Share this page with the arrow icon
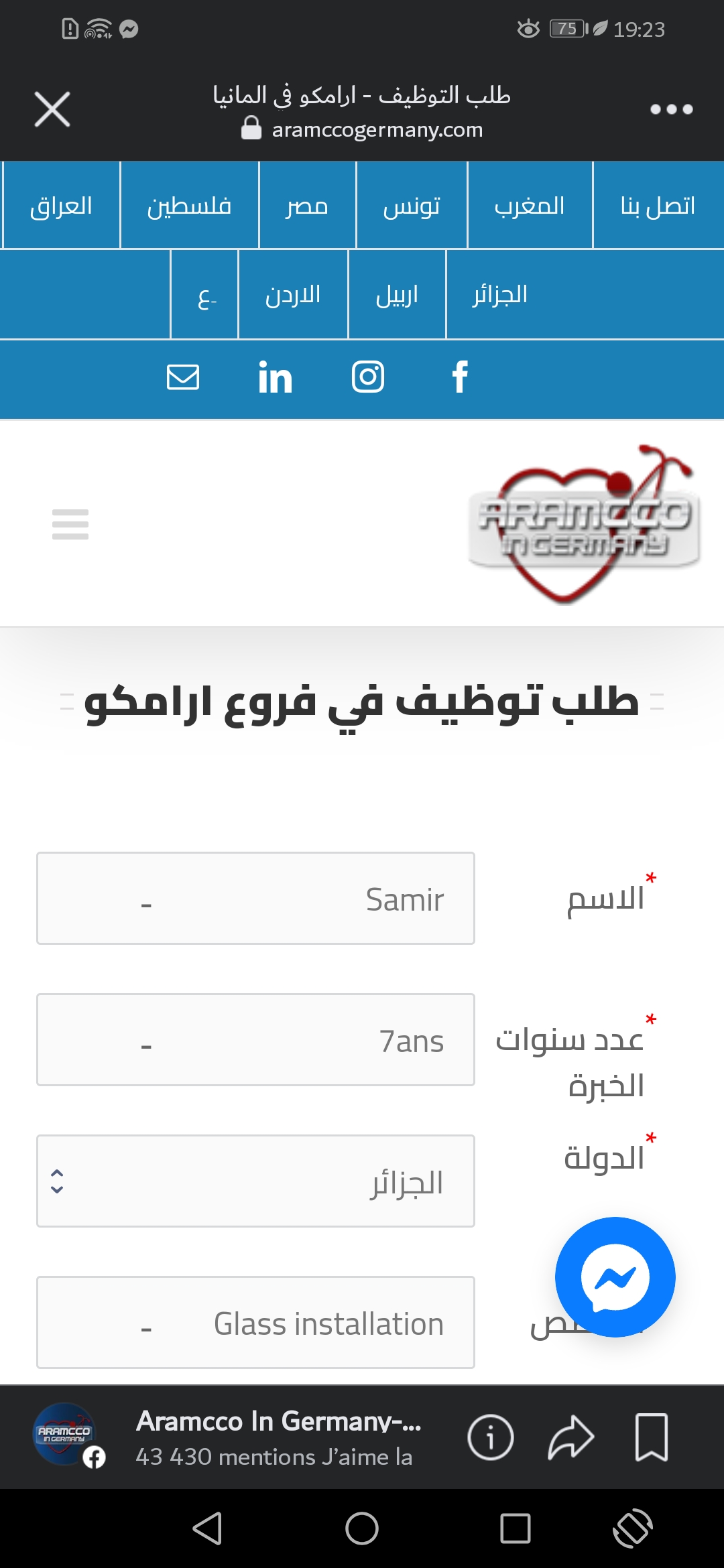 tap(571, 1437)
